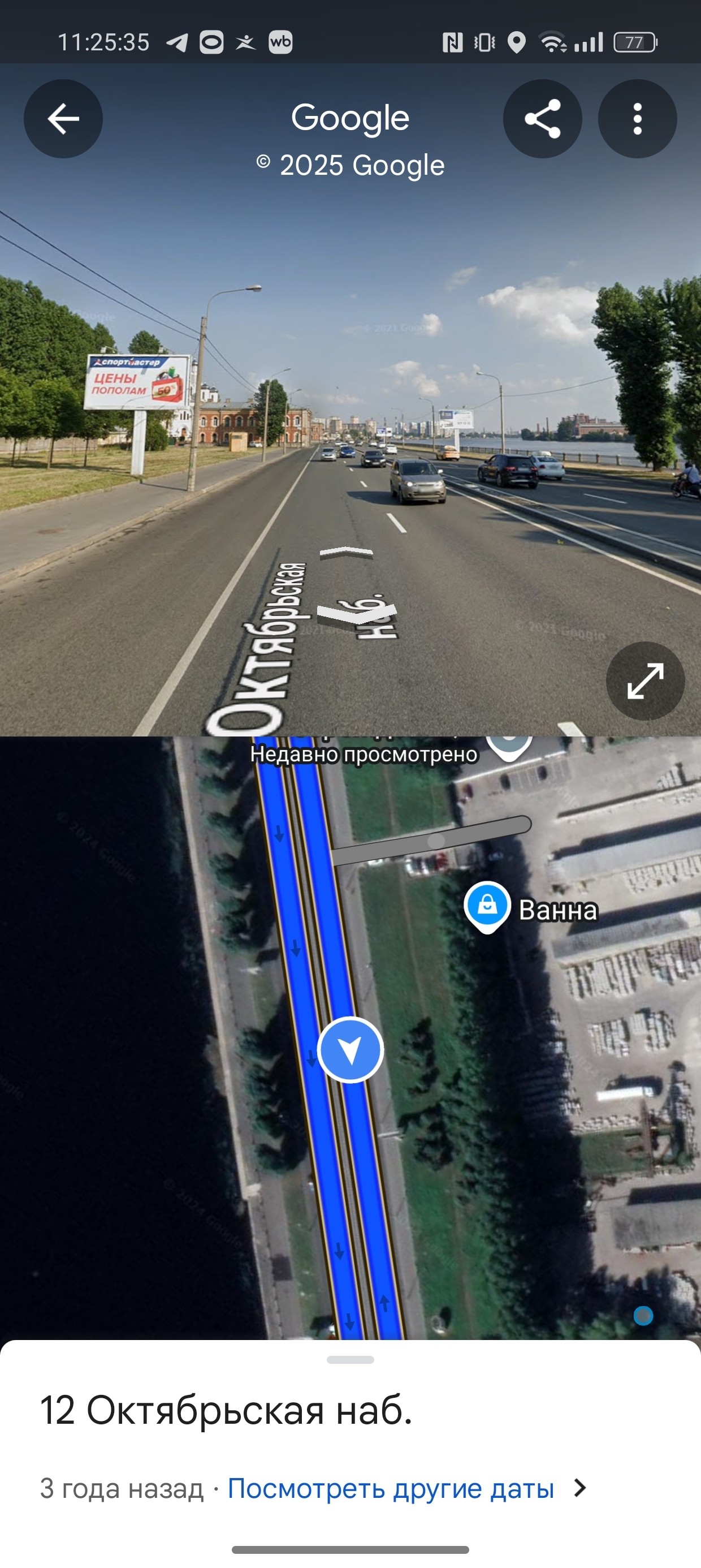Share this Street View location

542,119
